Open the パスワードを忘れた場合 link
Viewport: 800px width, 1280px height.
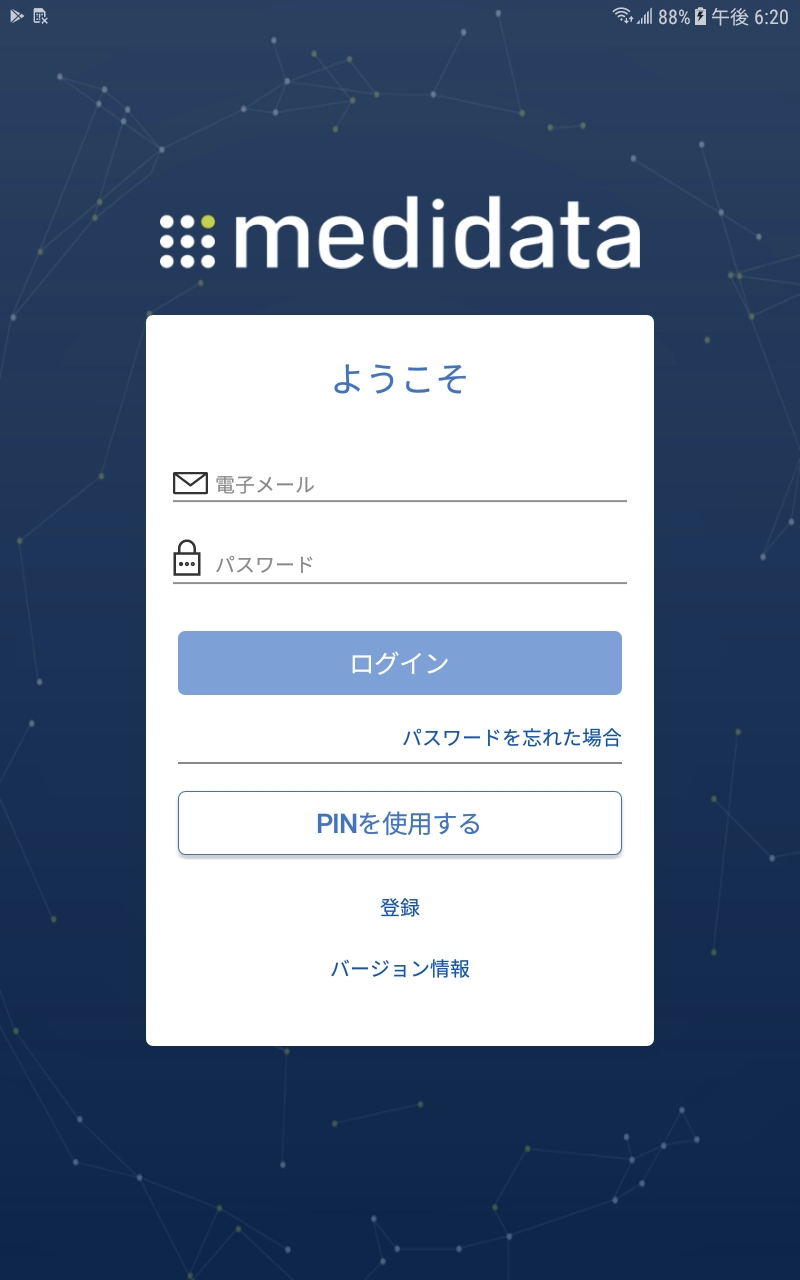pos(511,738)
